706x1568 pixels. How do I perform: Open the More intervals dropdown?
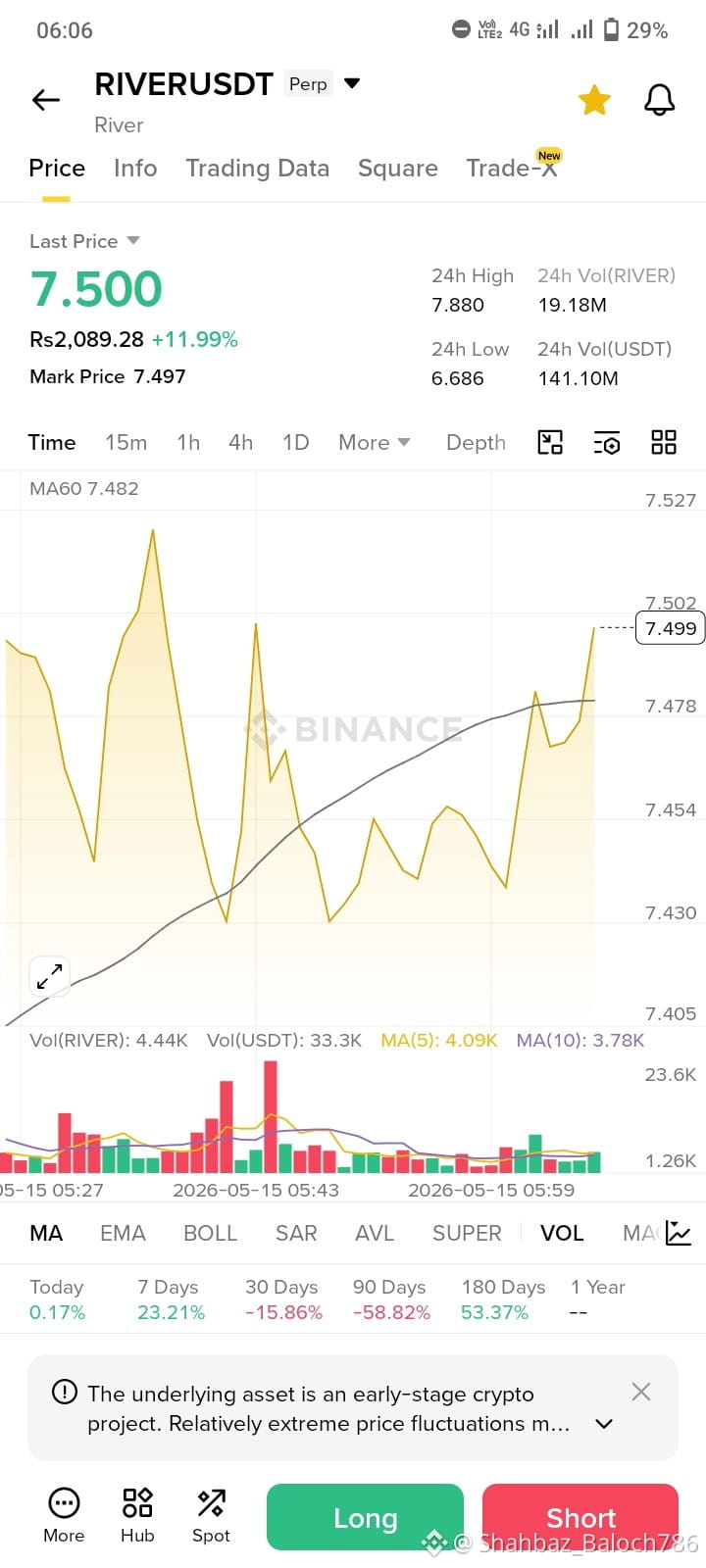coord(375,443)
